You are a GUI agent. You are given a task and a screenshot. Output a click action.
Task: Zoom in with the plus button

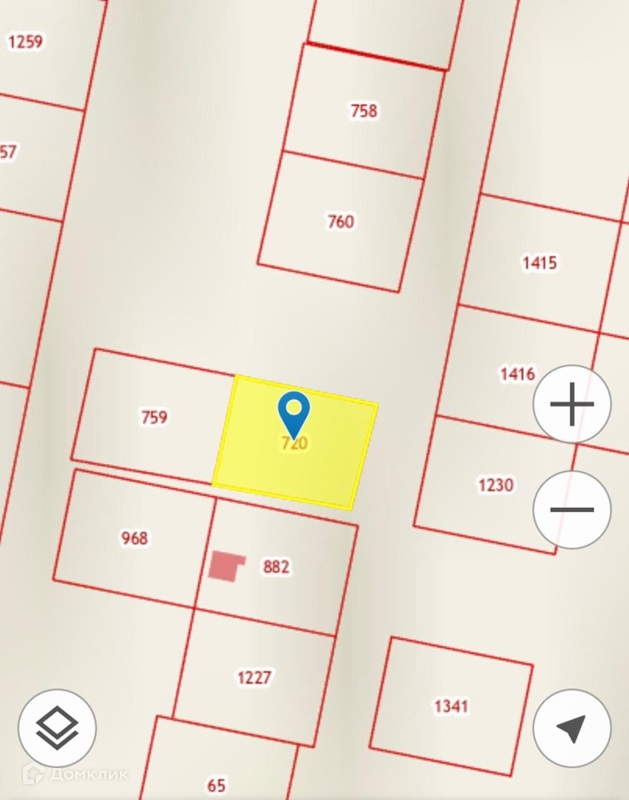[x=572, y=405]
